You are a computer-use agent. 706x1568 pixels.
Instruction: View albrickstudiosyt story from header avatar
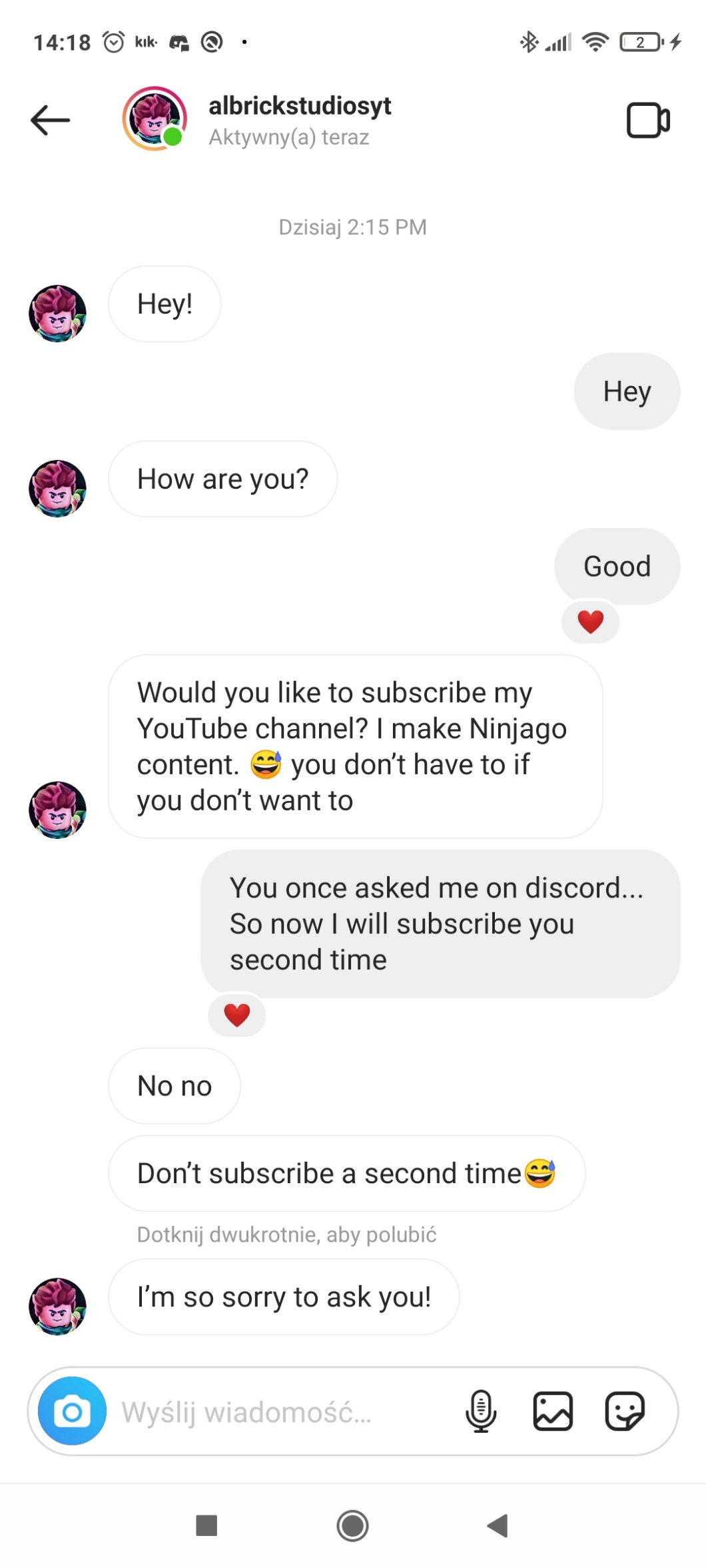click(x=155, y=119)
